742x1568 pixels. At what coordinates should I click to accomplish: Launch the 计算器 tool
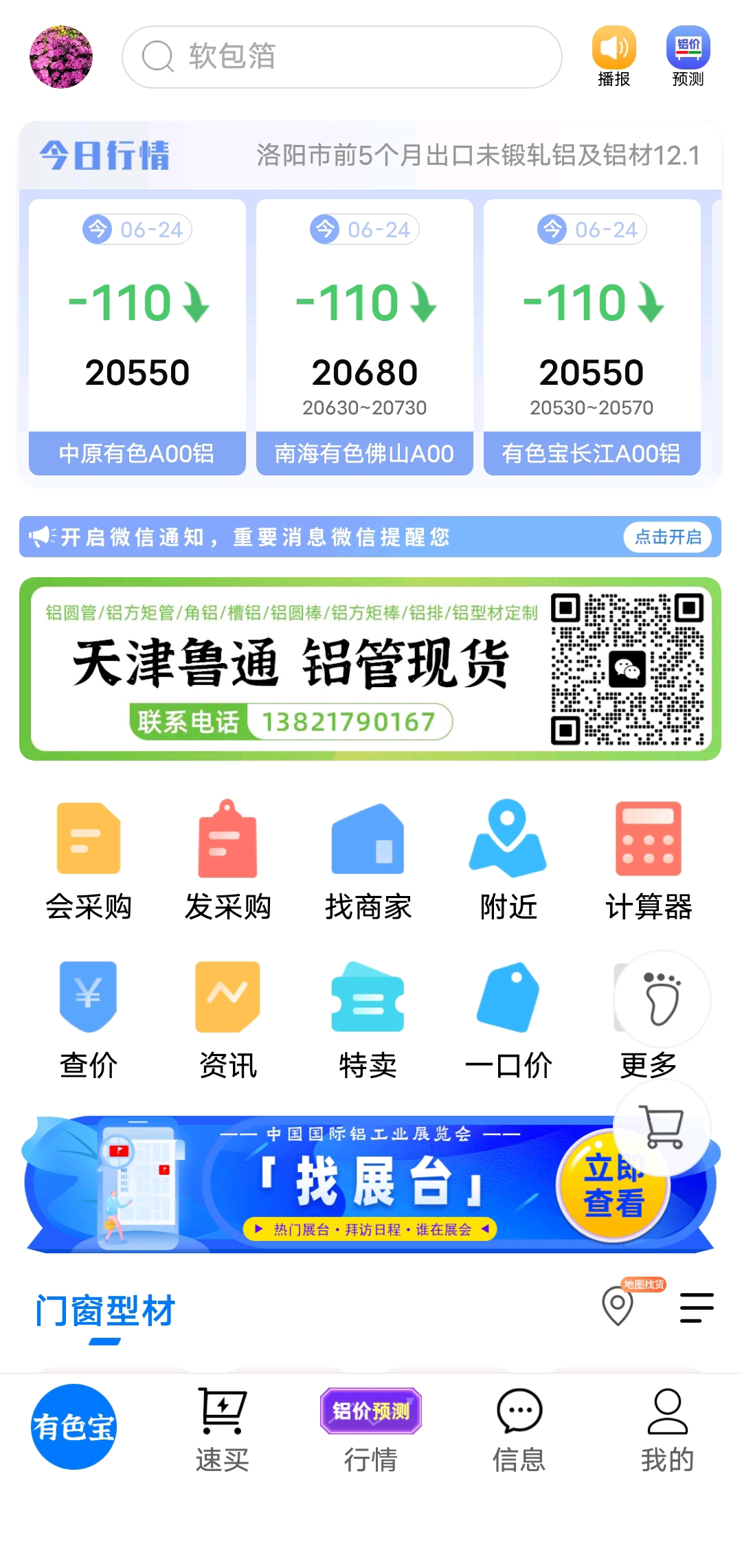[649, 861]
